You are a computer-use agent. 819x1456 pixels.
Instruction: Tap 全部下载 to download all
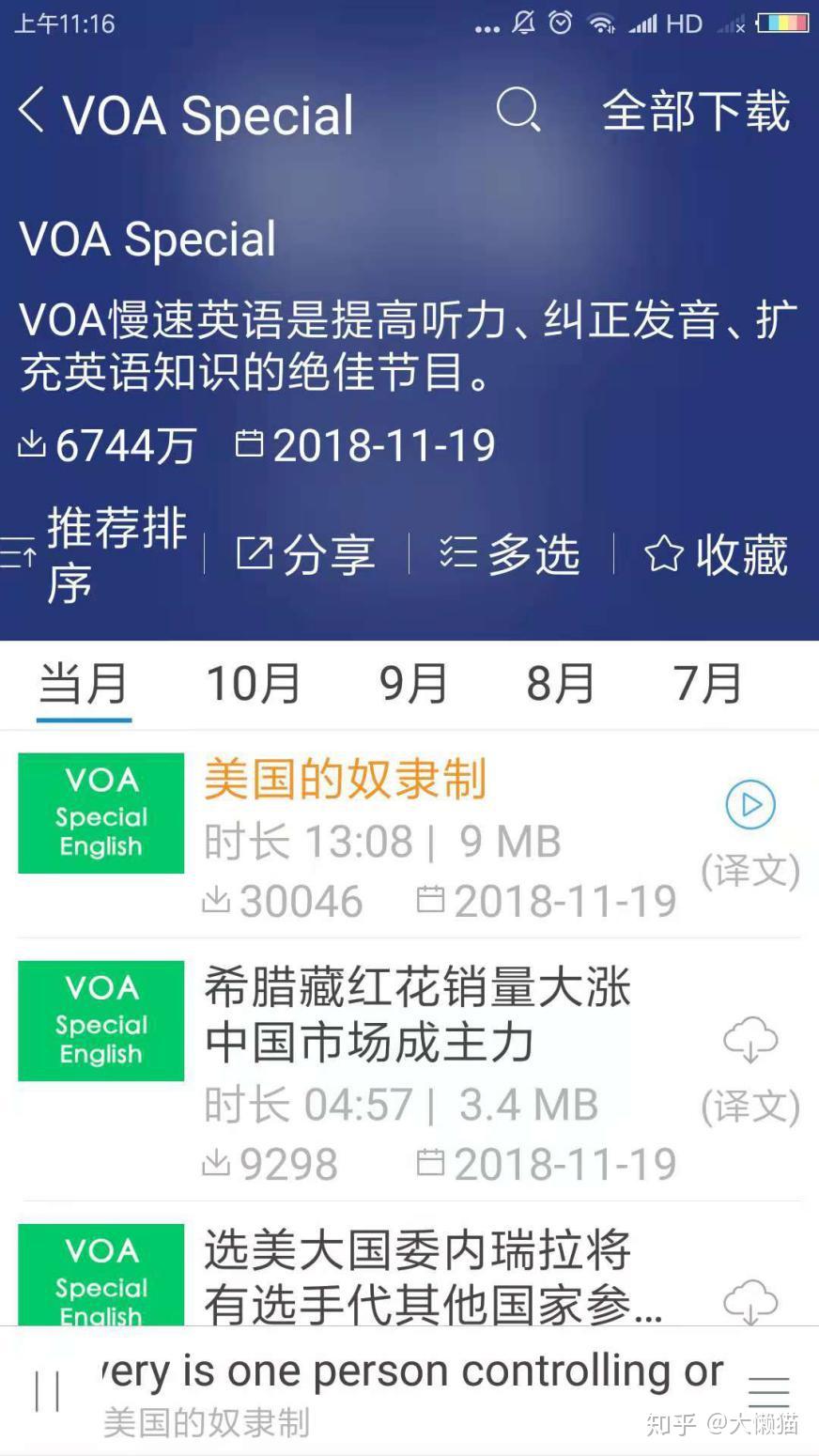[695, 111]
